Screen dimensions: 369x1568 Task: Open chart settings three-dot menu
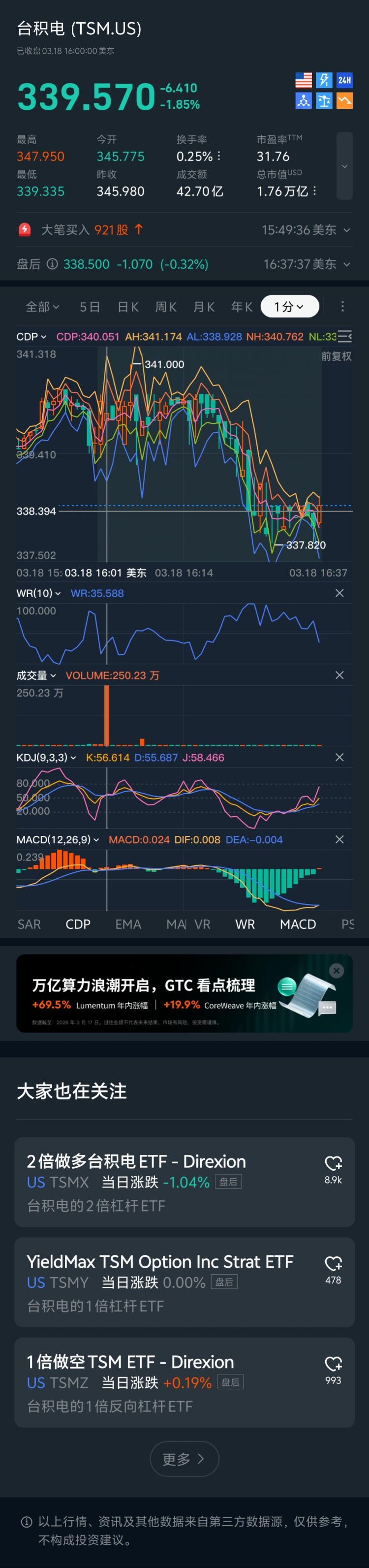point(342,306)
